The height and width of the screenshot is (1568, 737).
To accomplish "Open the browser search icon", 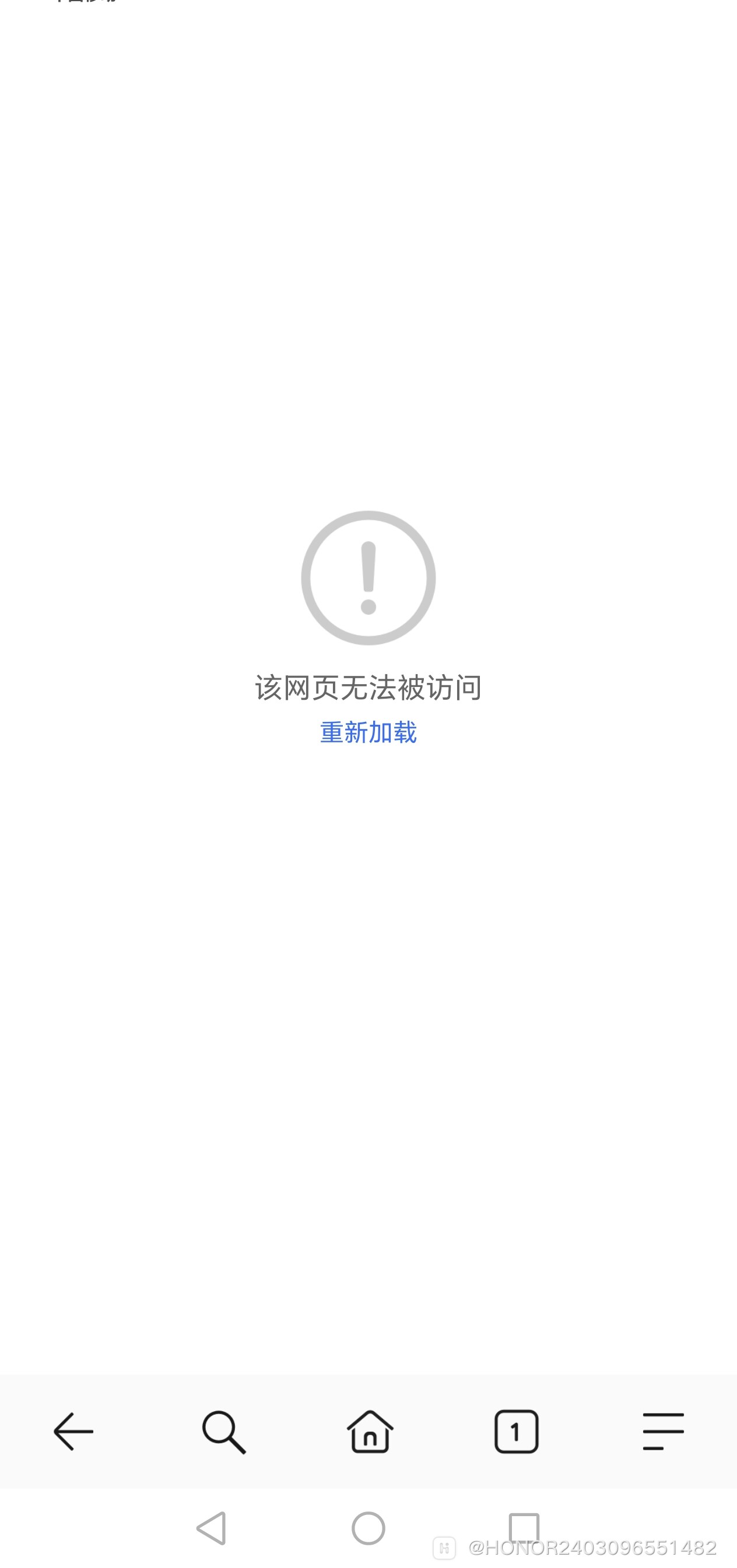I will (x=223, y=1432).
